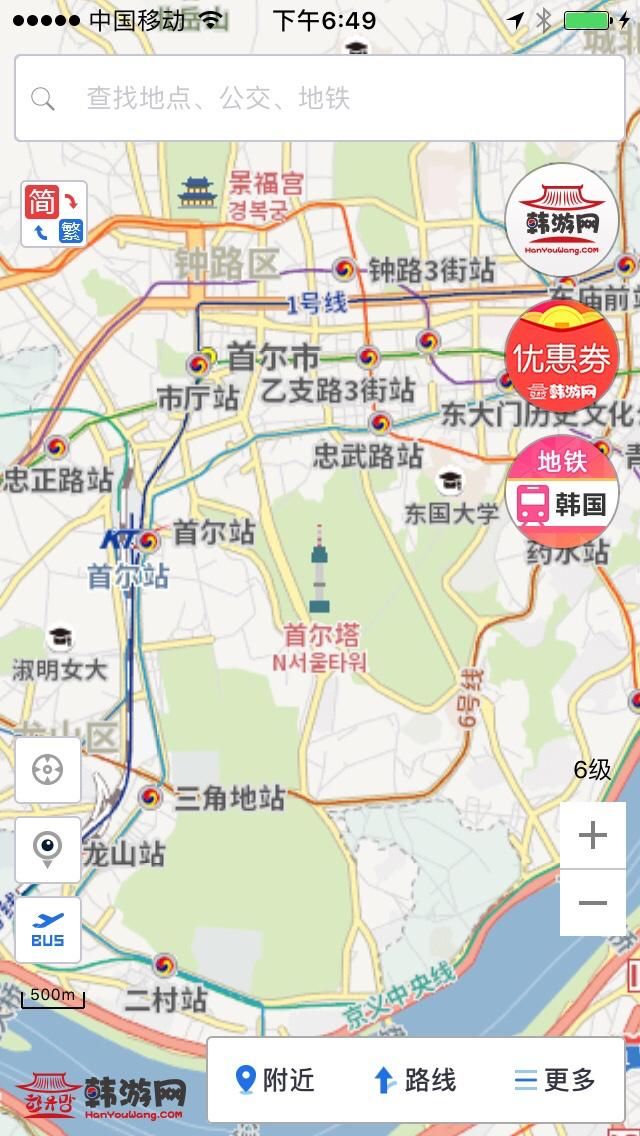640x1136 pixels.
Task: Zoom in with the plus button
Action: (x=592, y=835)
